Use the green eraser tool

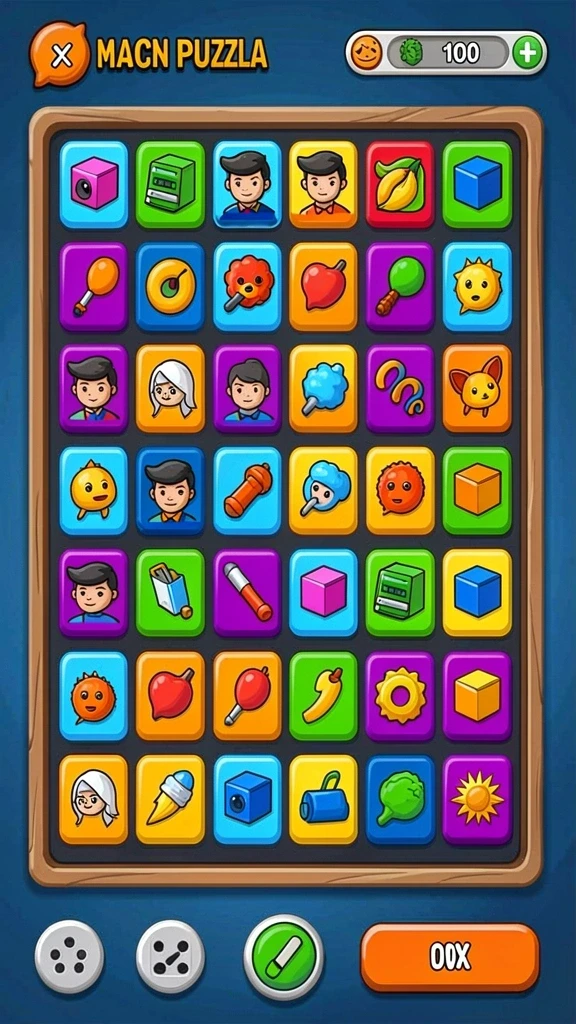pos(284,957)
